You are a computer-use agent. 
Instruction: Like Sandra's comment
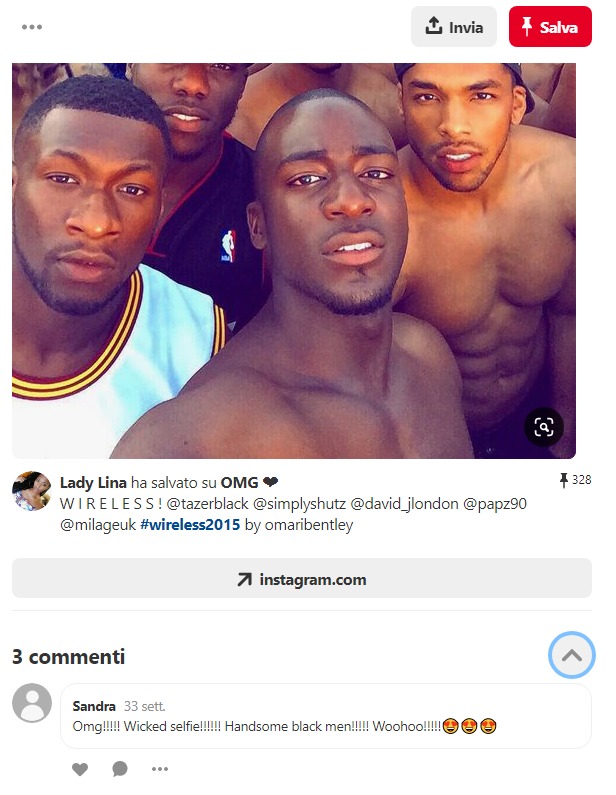80,769
